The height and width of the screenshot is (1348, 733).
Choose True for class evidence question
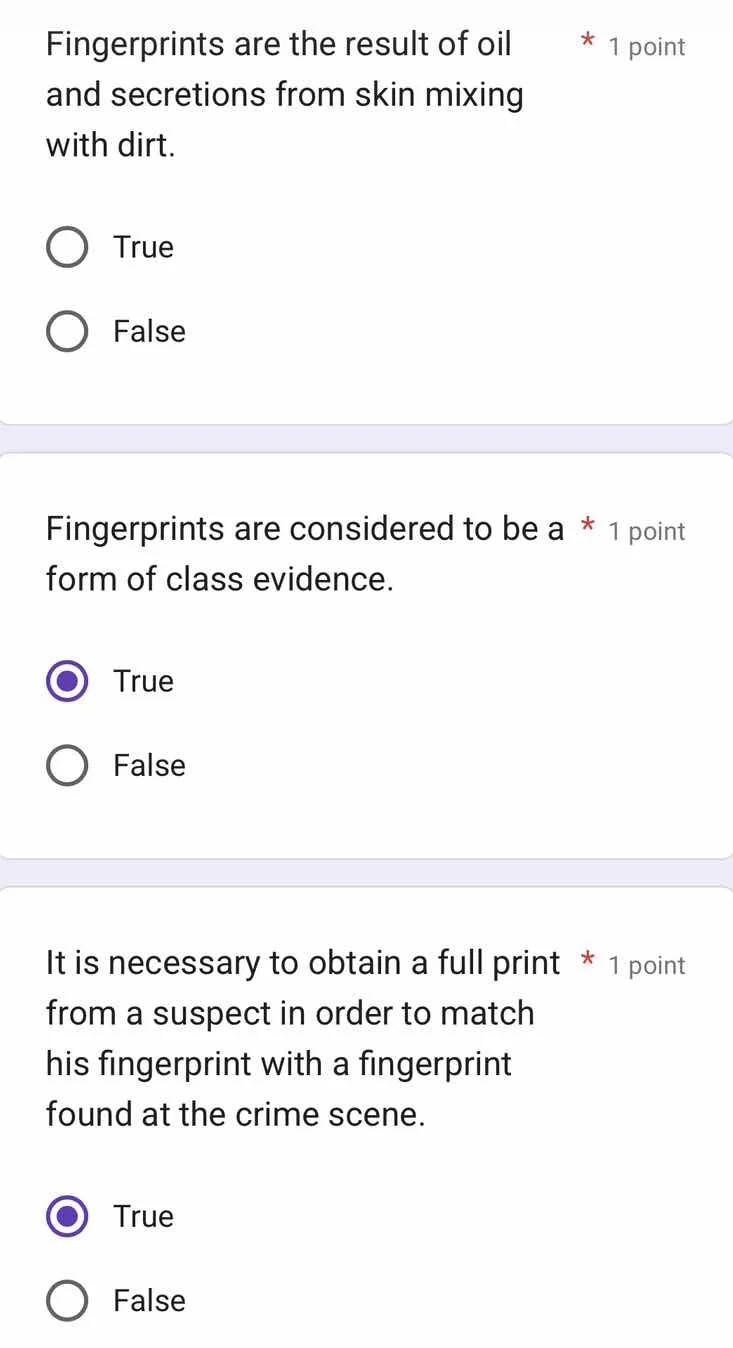click(67, 681)
